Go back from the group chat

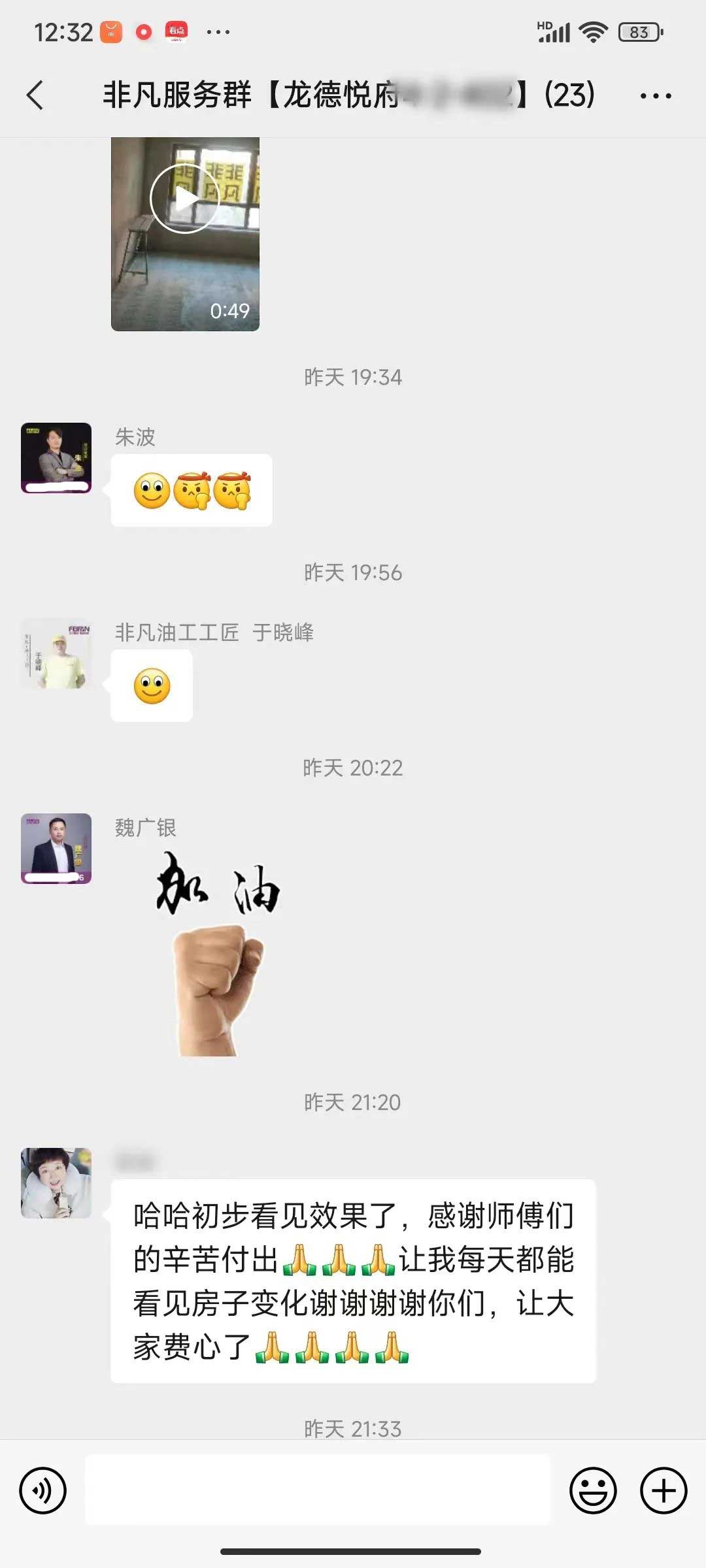click(36, 95)
